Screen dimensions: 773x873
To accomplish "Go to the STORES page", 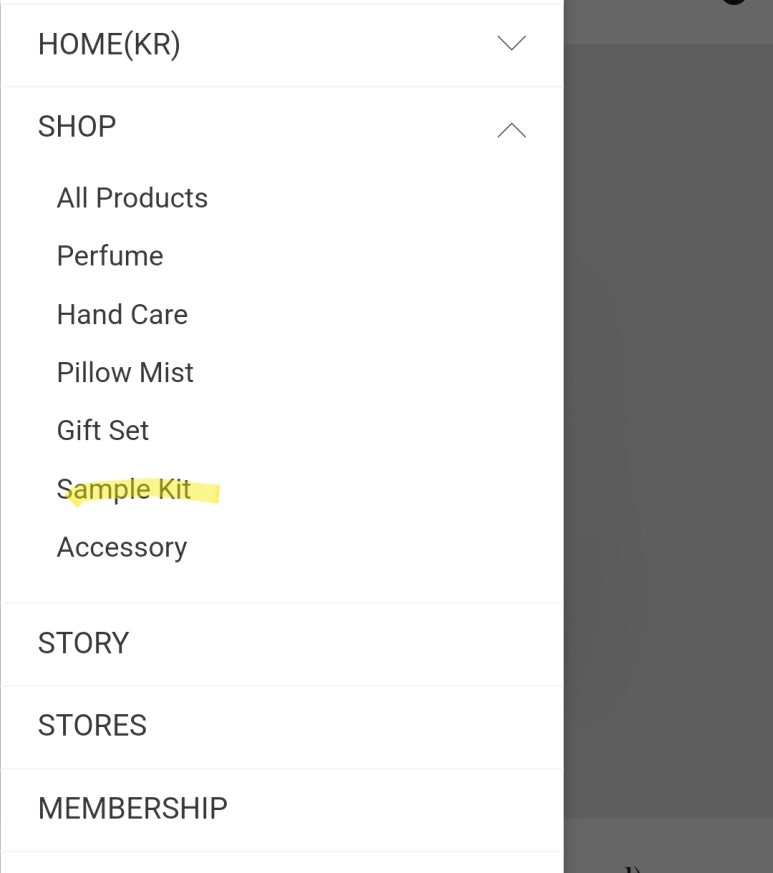I will tap(92, 725).
